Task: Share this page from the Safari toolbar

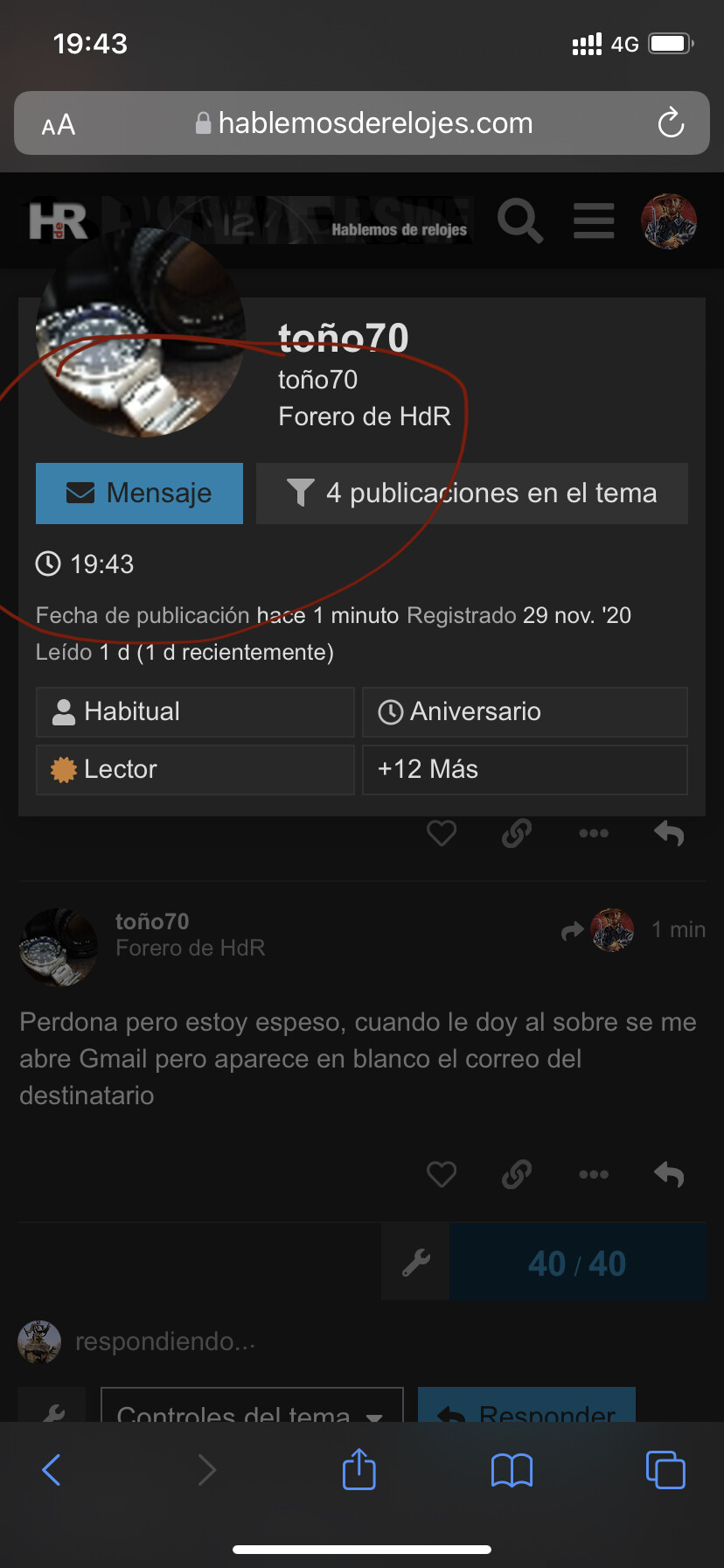Action: (x=359, y=1469)
